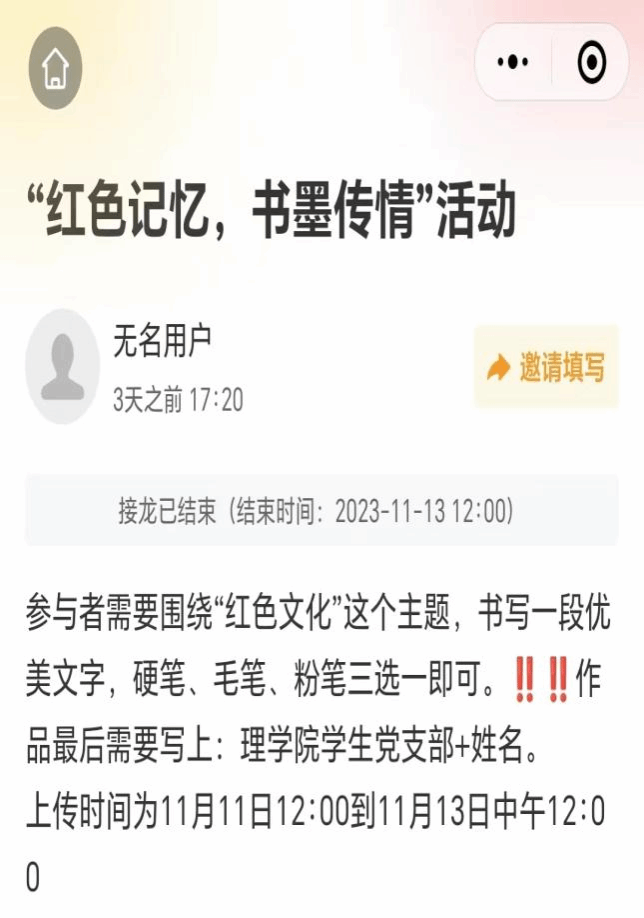Open the three-dot more options menu
This screenshot has height=918, width=644.
513,62
